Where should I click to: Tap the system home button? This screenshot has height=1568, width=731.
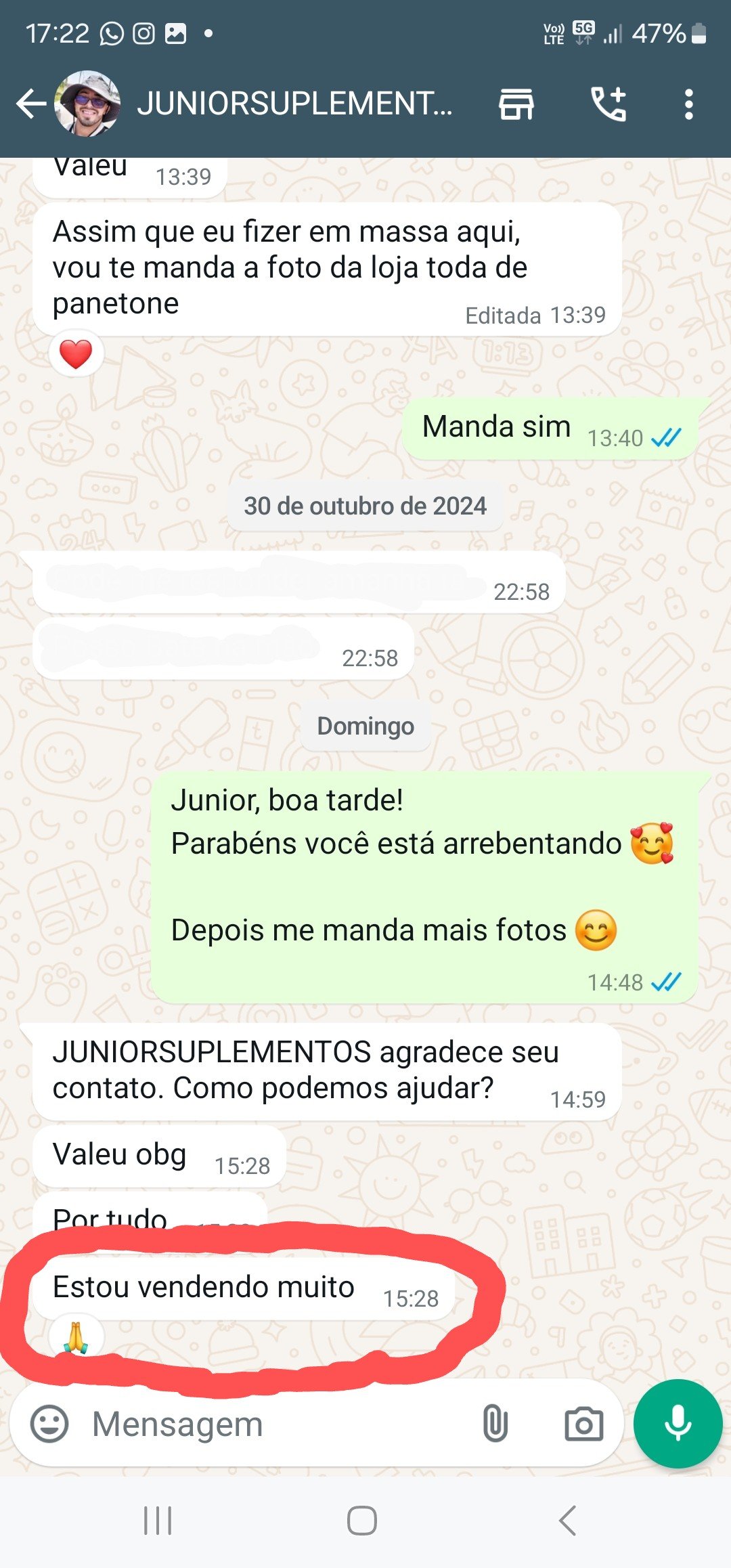coord(362,1521)
